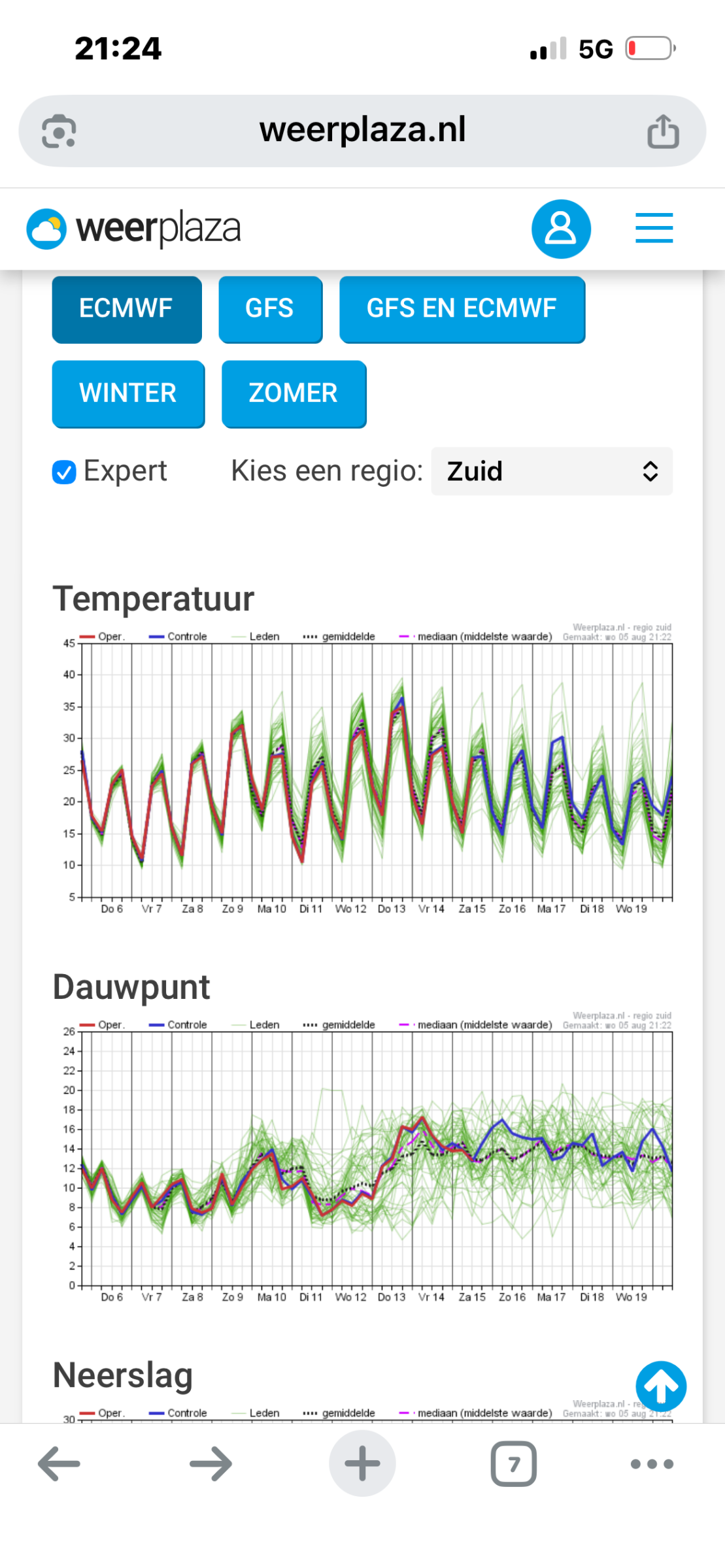
Task: Open the user account icon
Action: 561,229
